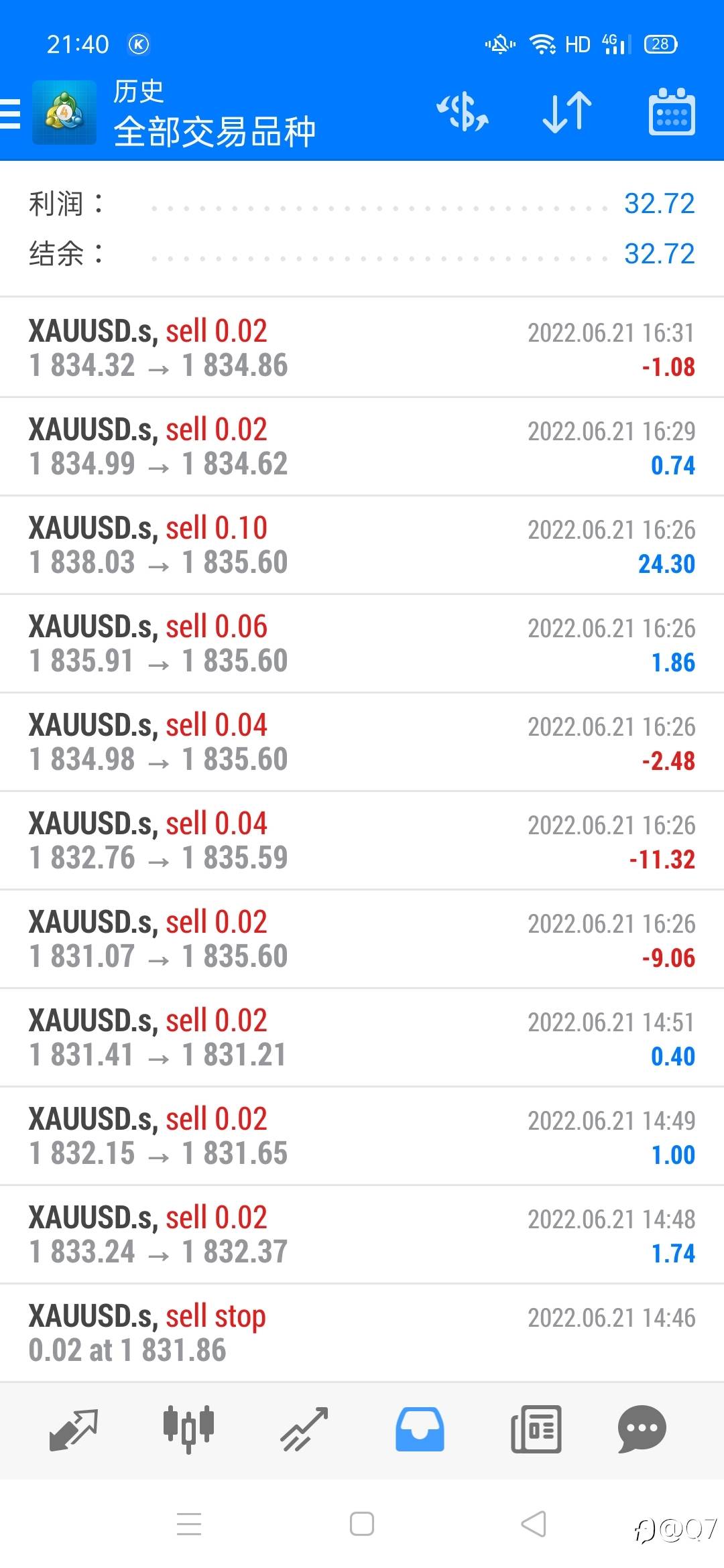This screenshot has width=724, height=1568.
Task: Open the sell stop order at 1 831.86
Action: coord(362,1333)
